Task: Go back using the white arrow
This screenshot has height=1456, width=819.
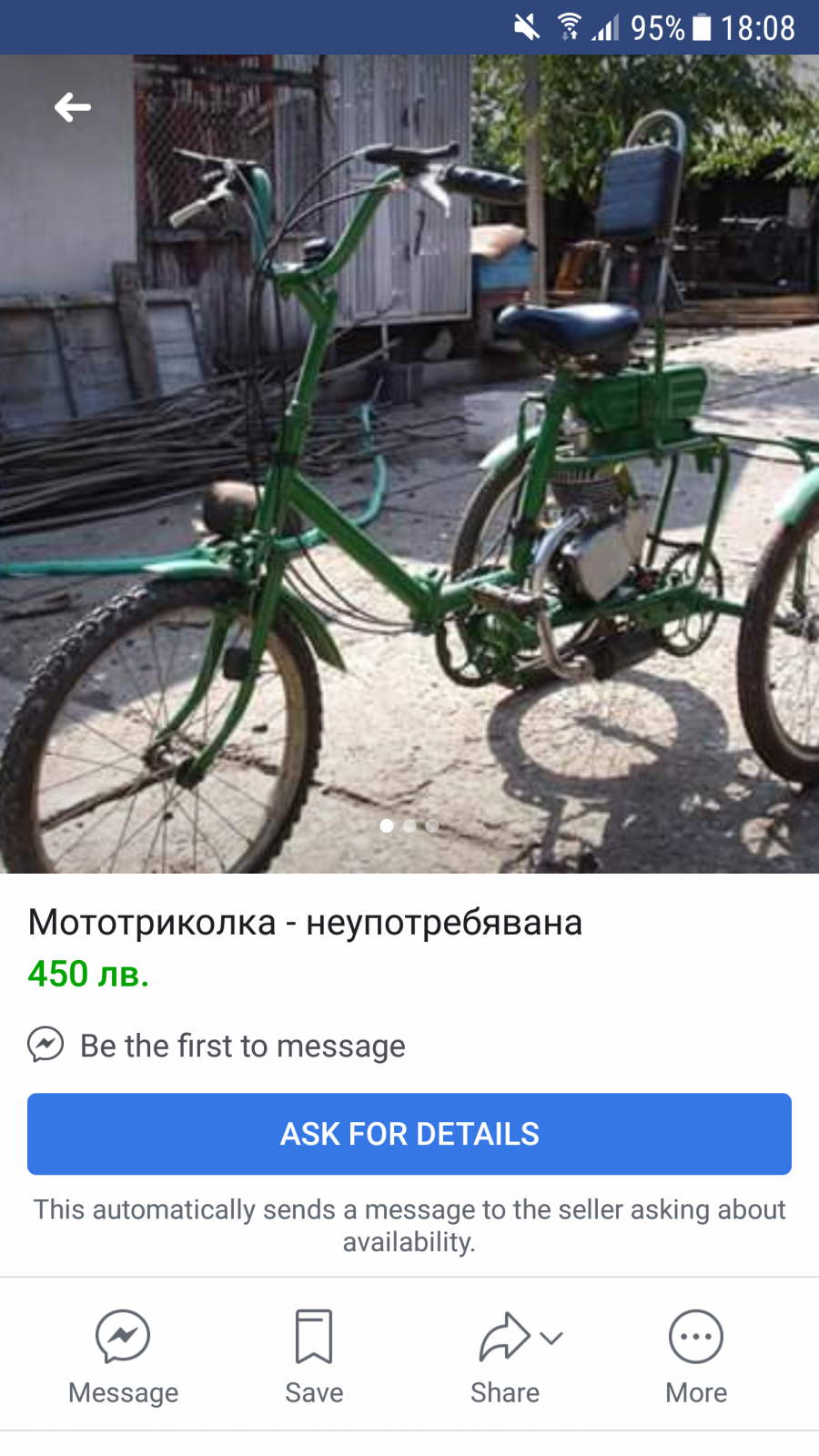Action: [72, 107]
